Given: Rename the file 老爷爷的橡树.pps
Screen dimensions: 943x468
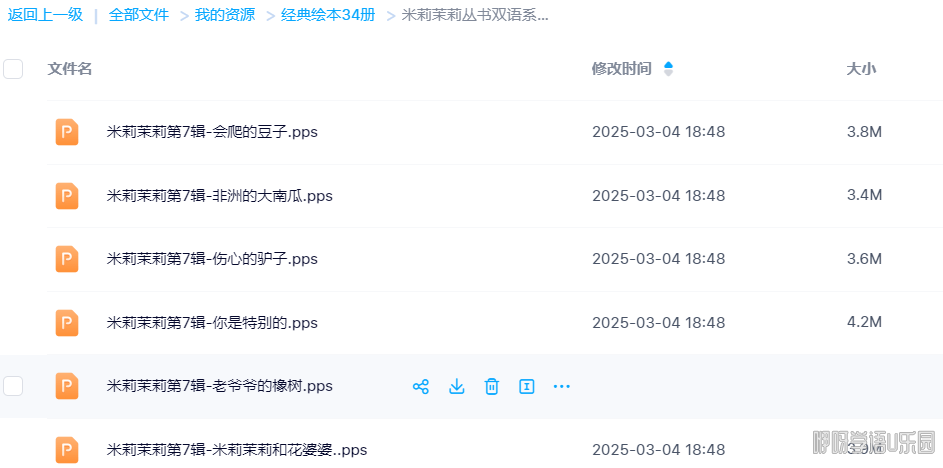Looking at the screenshot, I should click(527, 386).
